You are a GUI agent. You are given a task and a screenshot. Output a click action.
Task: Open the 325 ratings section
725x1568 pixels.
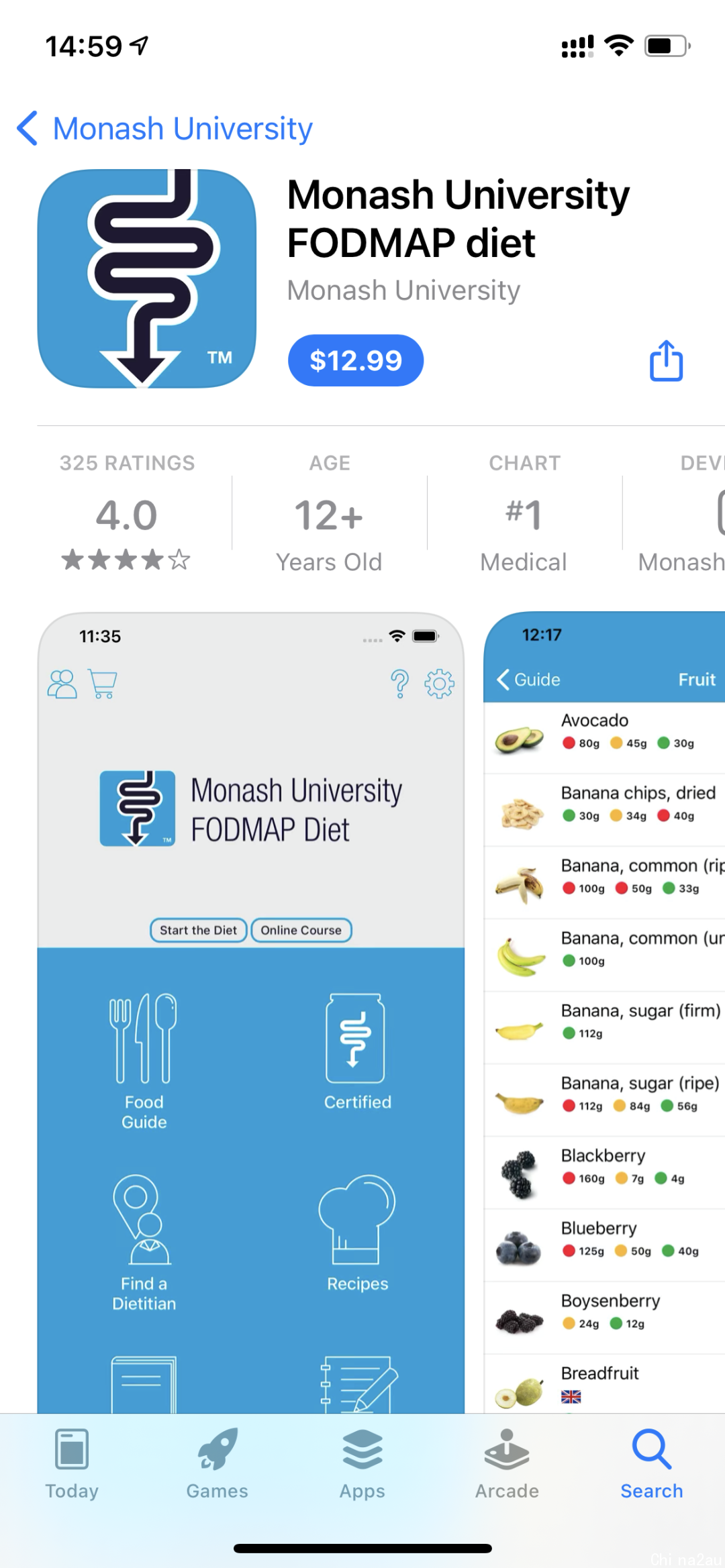(127, 513)
